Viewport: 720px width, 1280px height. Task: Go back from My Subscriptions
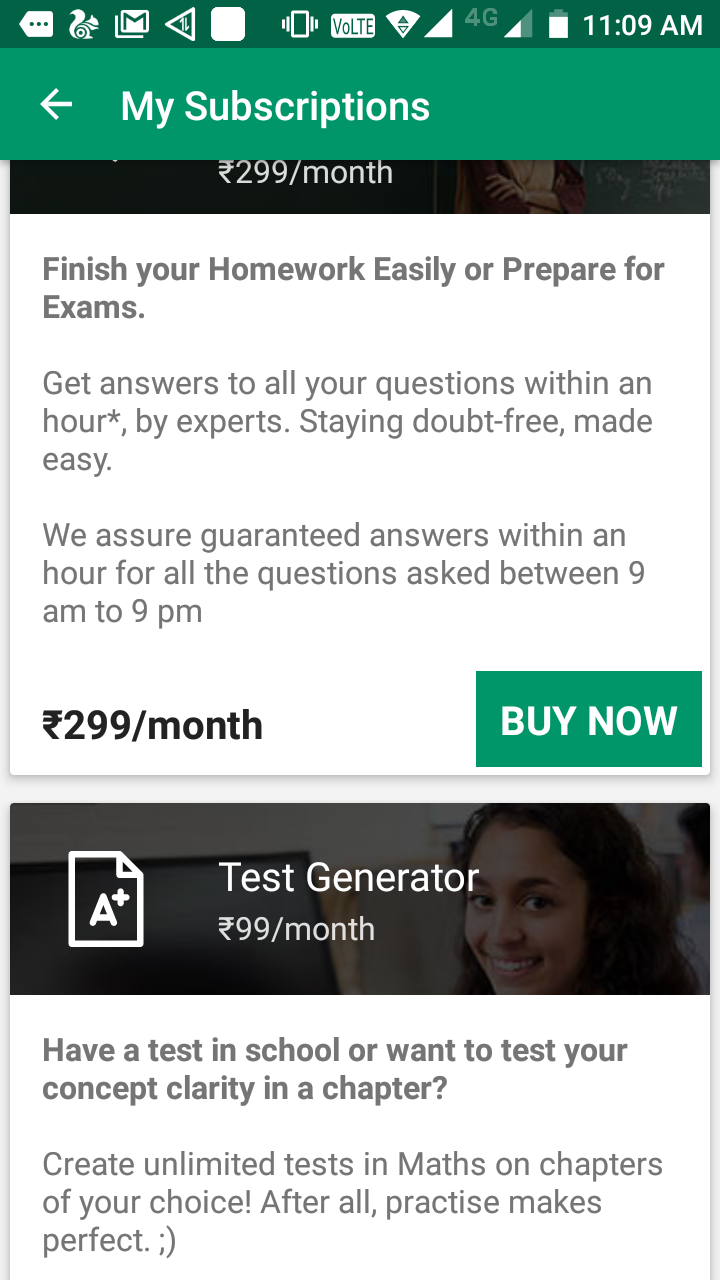tap(56, 105)
